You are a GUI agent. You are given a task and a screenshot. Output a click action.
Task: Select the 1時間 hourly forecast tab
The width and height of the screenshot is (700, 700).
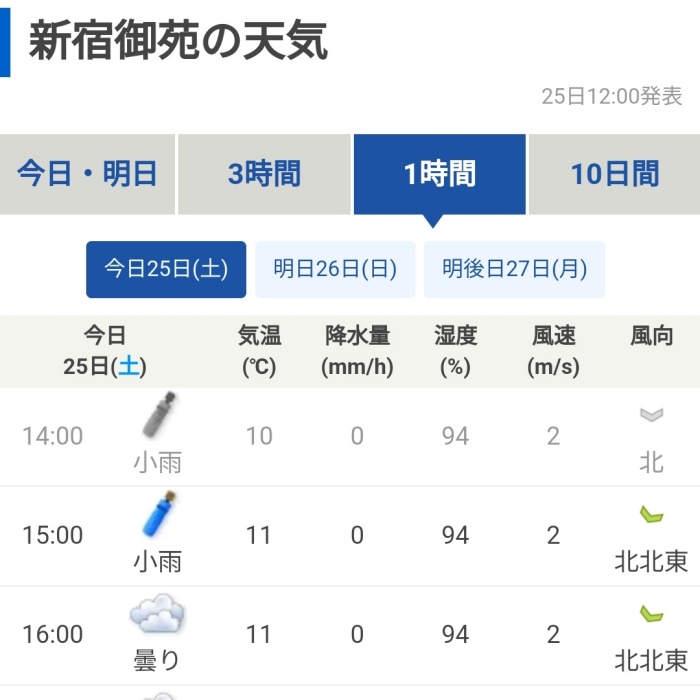click(440, 174)
